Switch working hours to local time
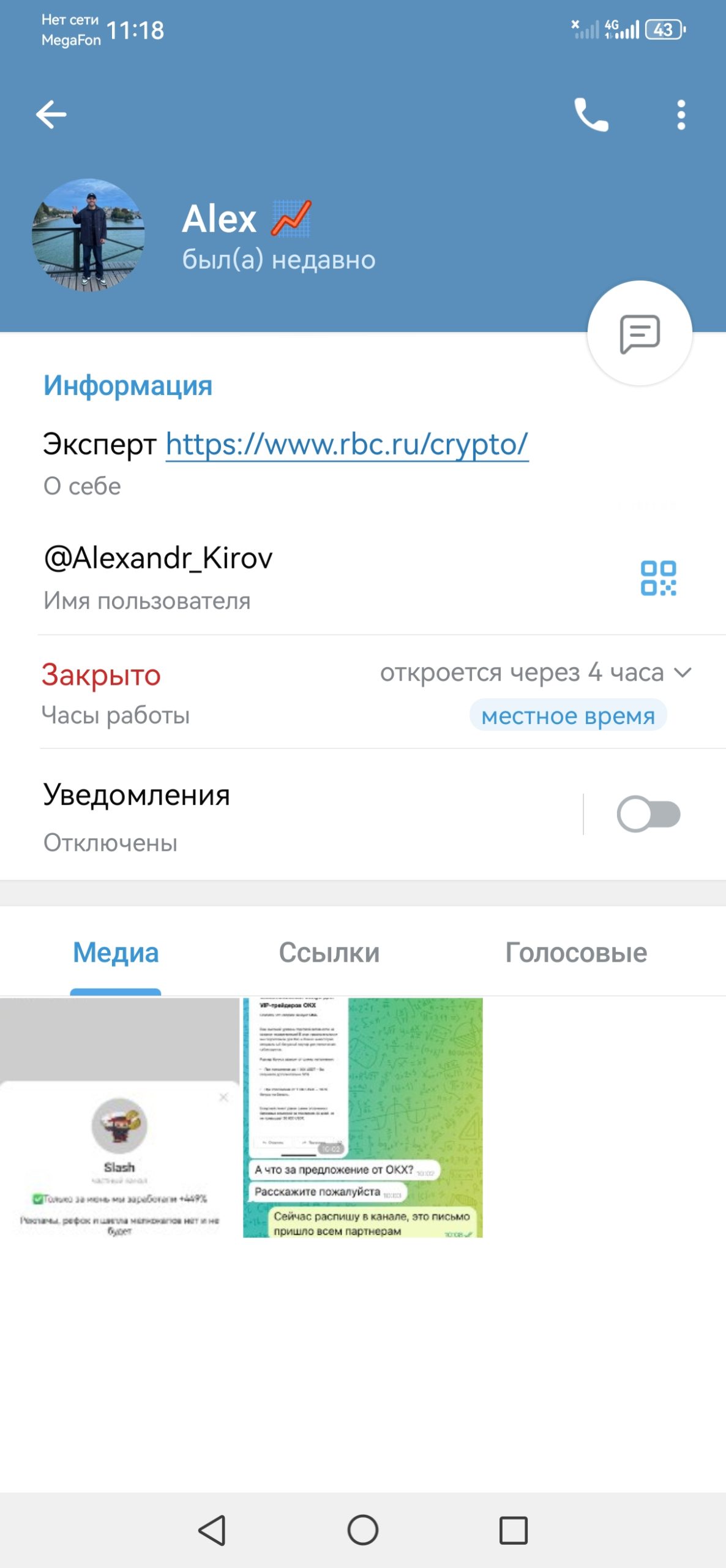 567,715
